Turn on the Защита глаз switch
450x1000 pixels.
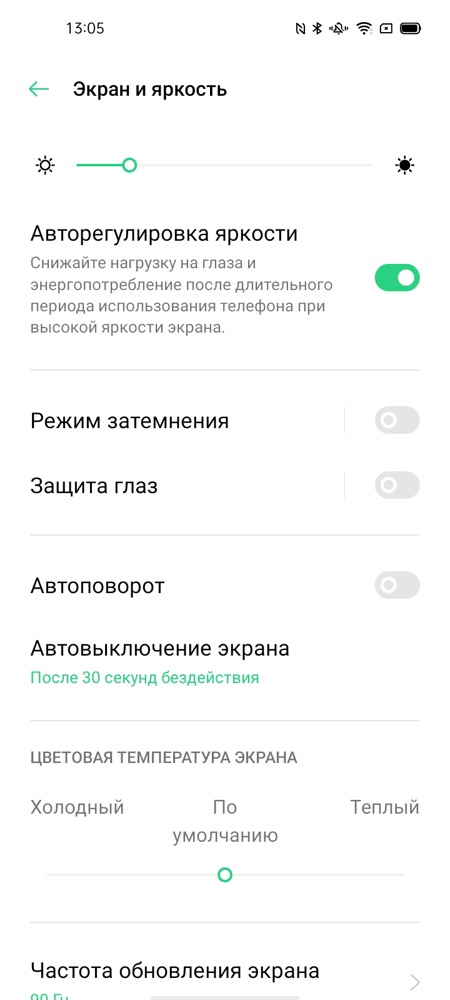point(396,486)
